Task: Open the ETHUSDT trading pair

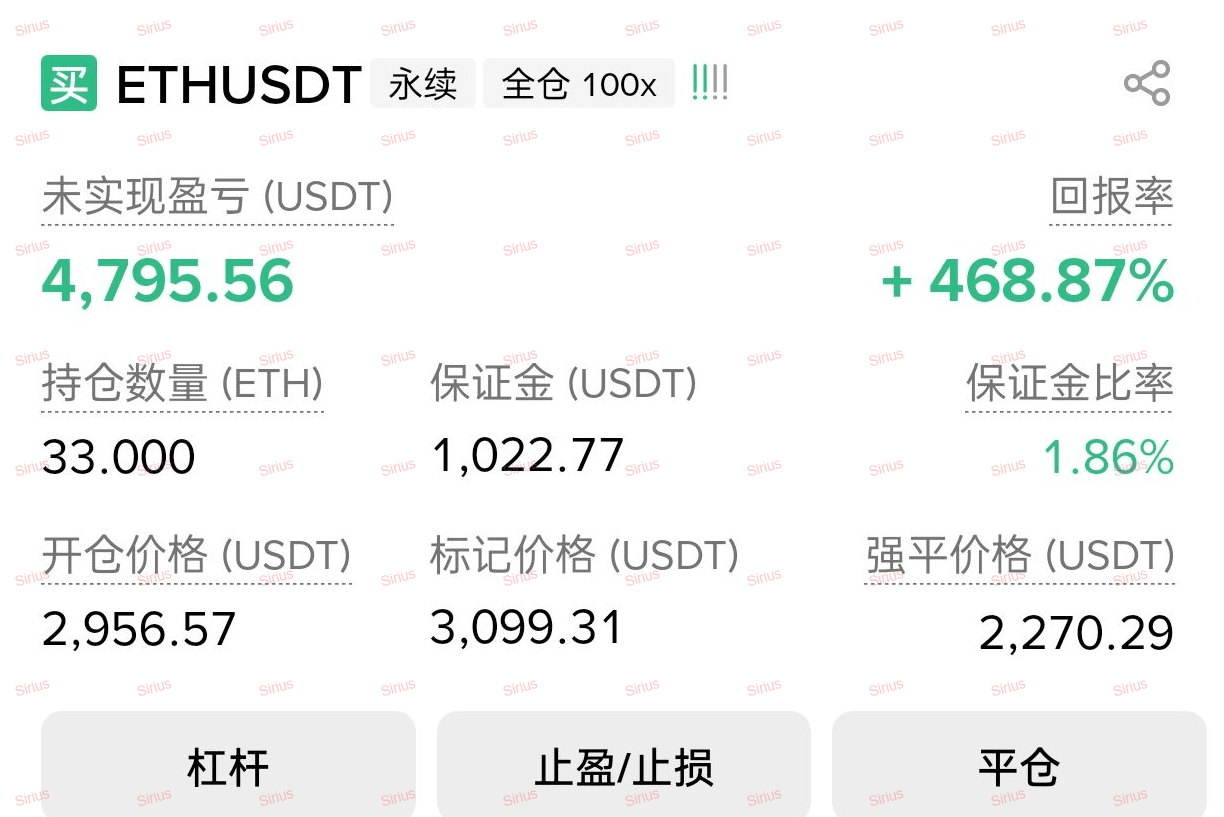Action: [238, 85]
